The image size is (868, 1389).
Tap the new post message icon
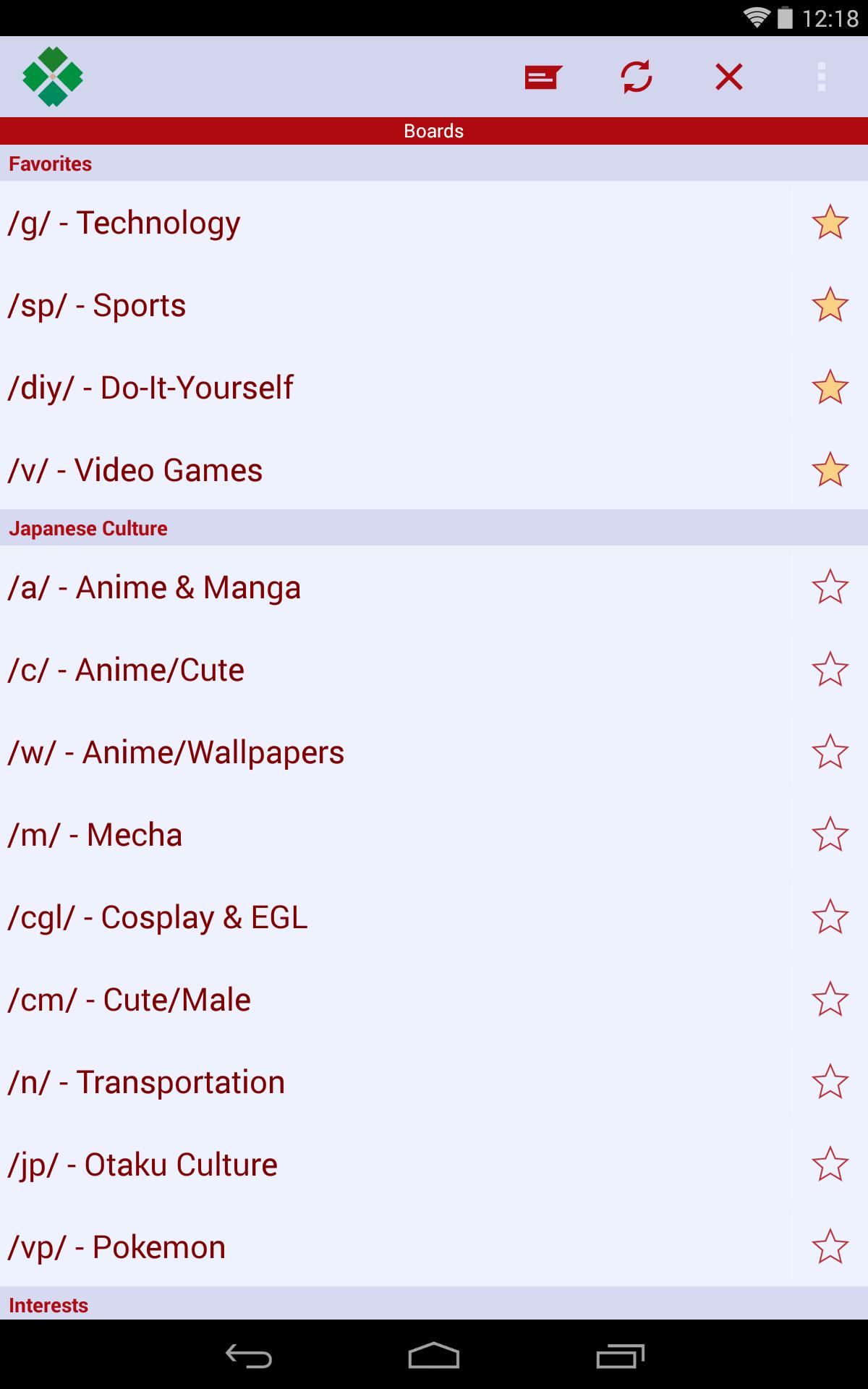[x=543, y=77]
